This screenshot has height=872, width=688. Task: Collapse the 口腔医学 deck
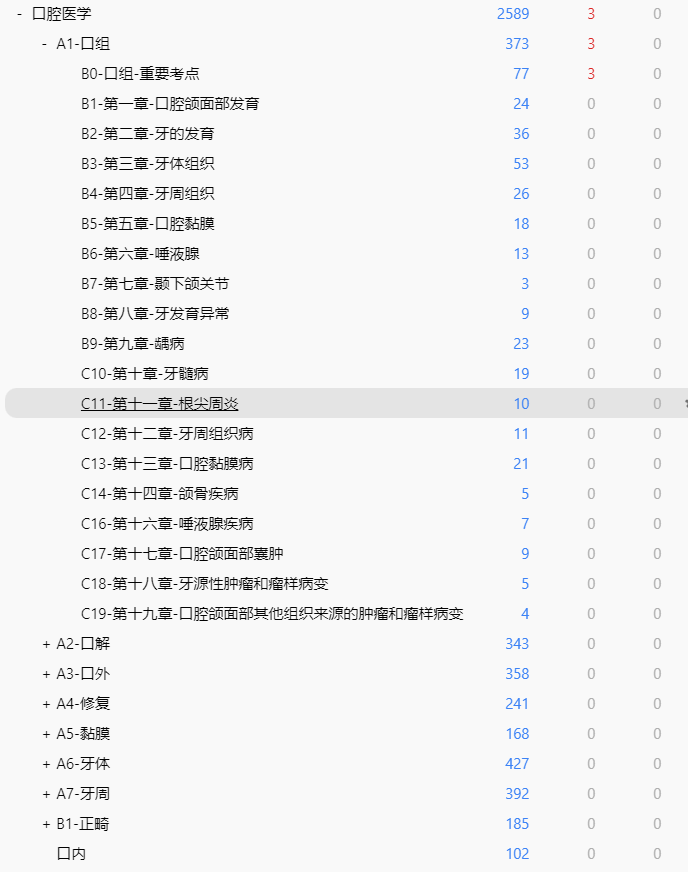point(20,14)
